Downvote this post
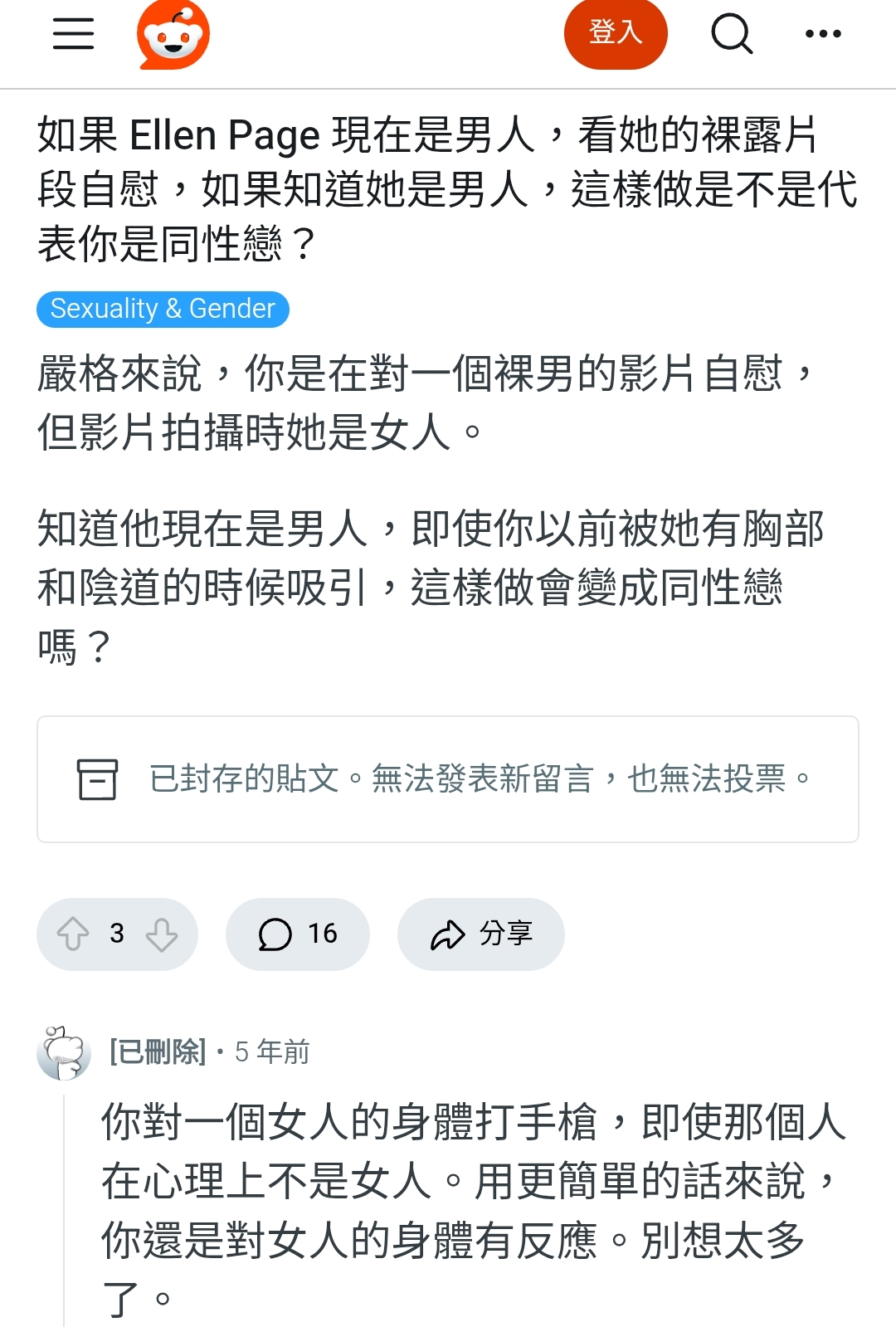Viewport: 896px width, 1327px height. 162,934
